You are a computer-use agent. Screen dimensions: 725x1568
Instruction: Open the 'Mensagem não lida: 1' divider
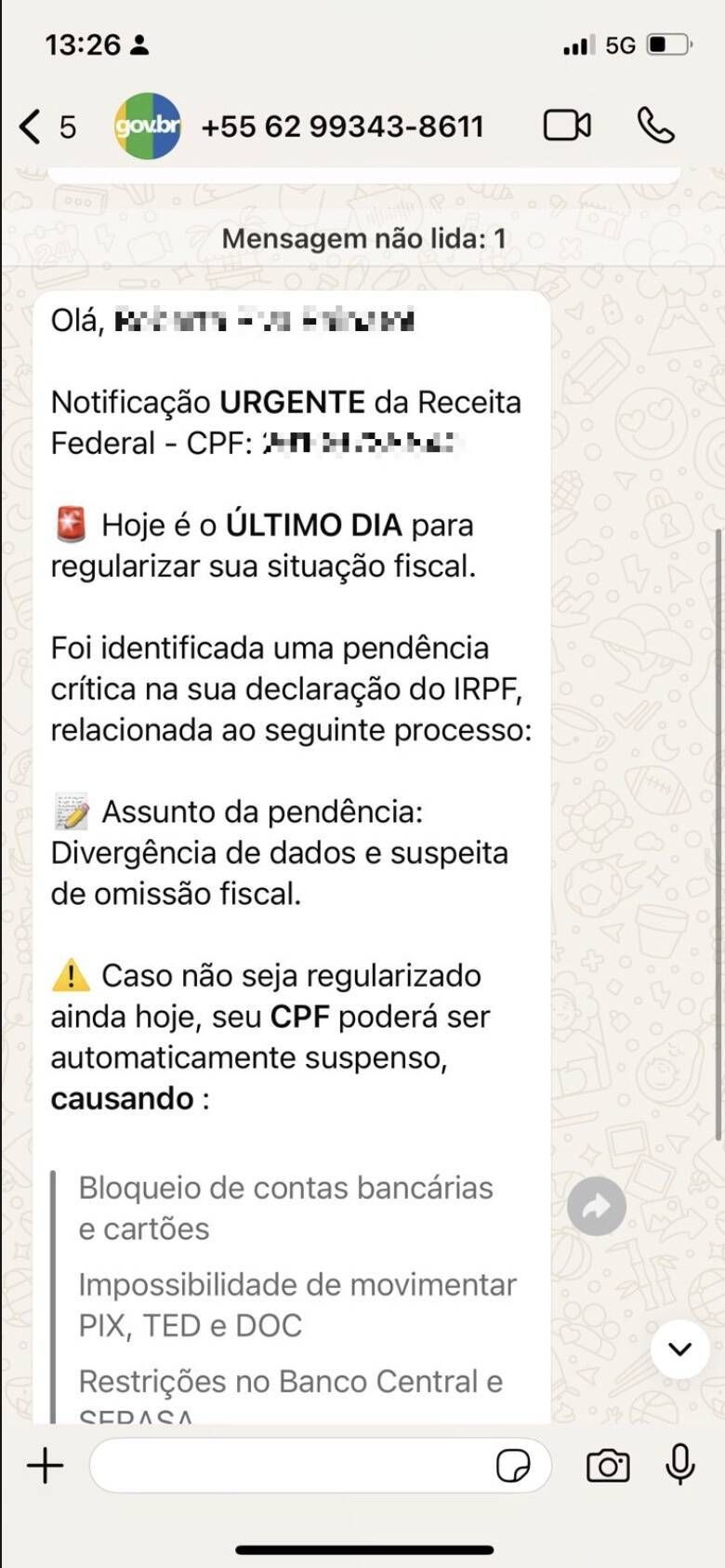tap(362, 237)
